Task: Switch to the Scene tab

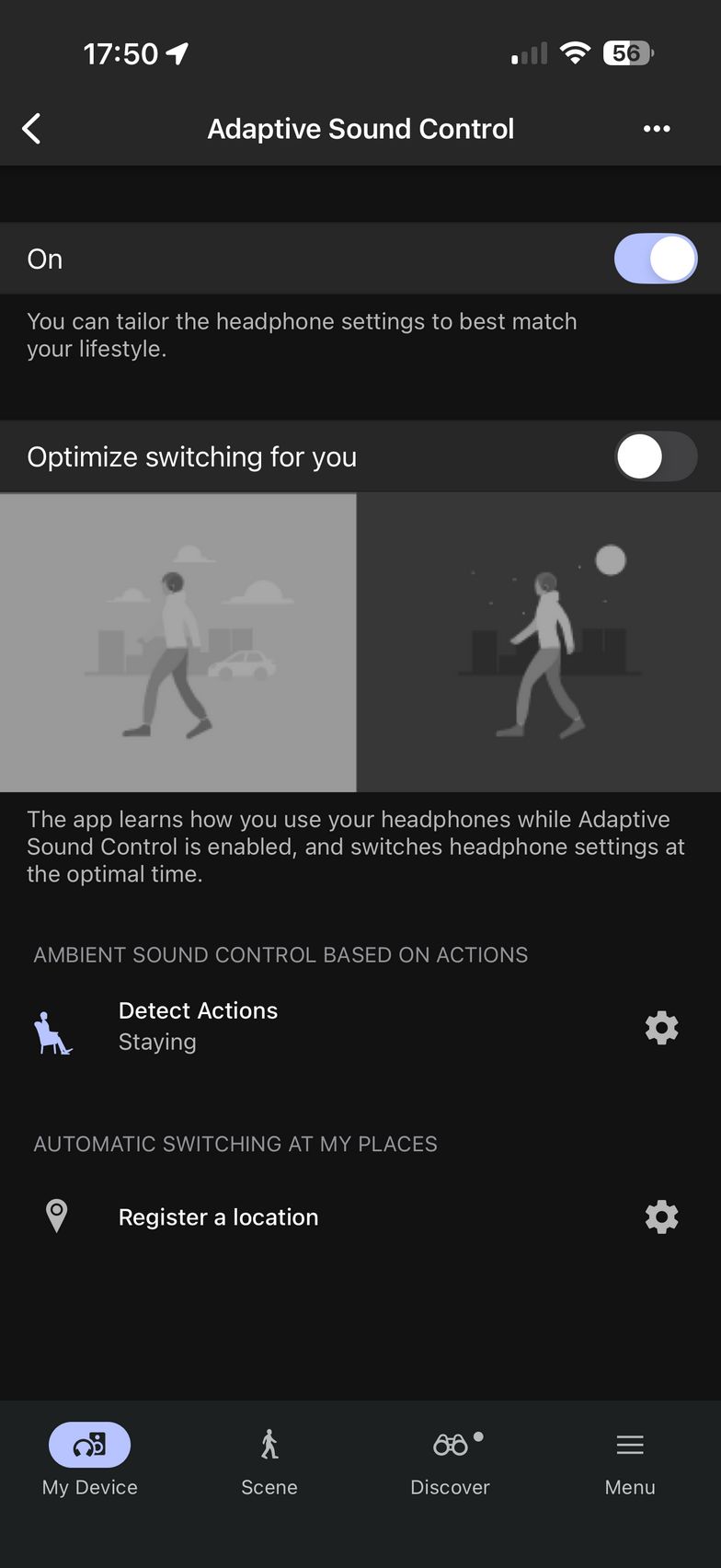Action: [269, 1460]
